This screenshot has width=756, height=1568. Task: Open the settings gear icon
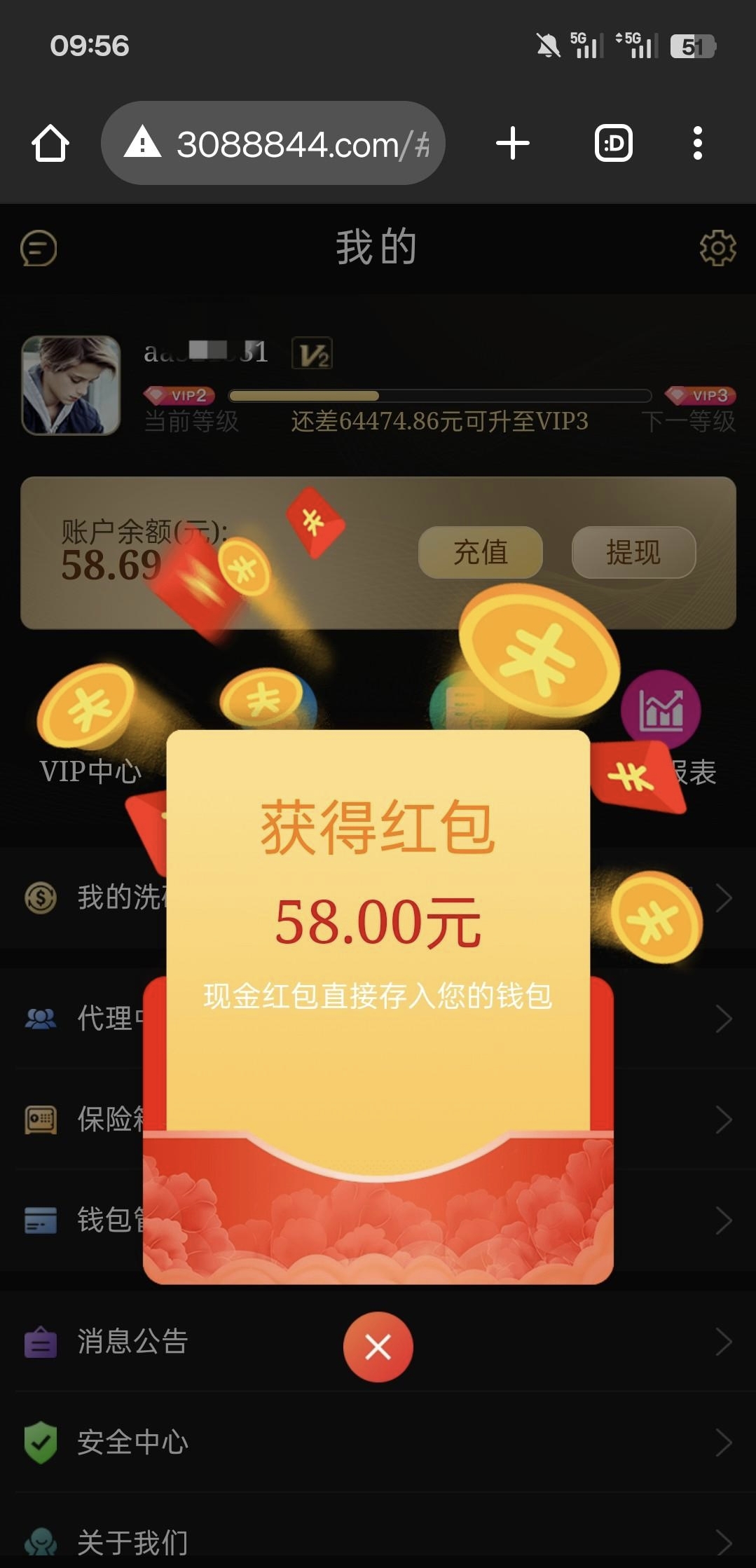(x=717, y=248)
